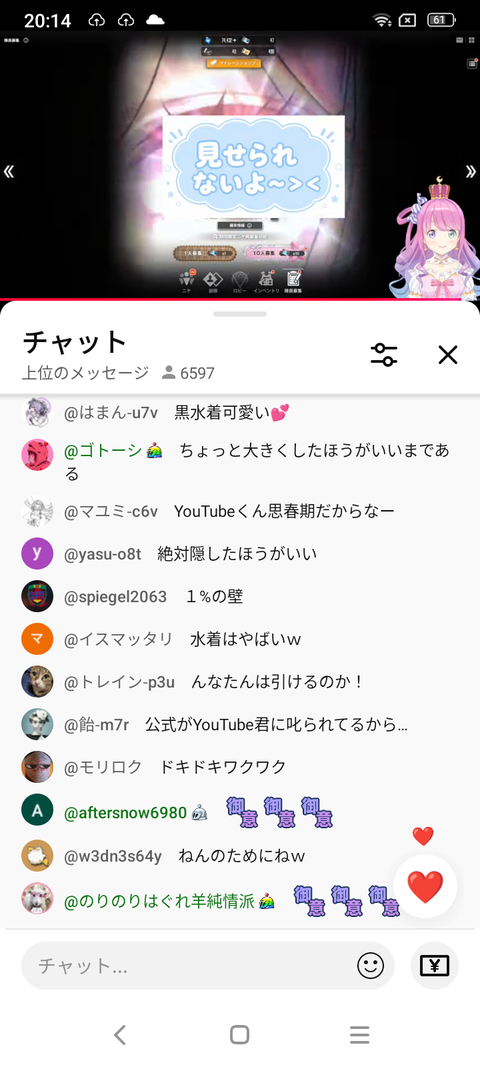Skip forward using the right double-arrow on video

tap(470, 171)
